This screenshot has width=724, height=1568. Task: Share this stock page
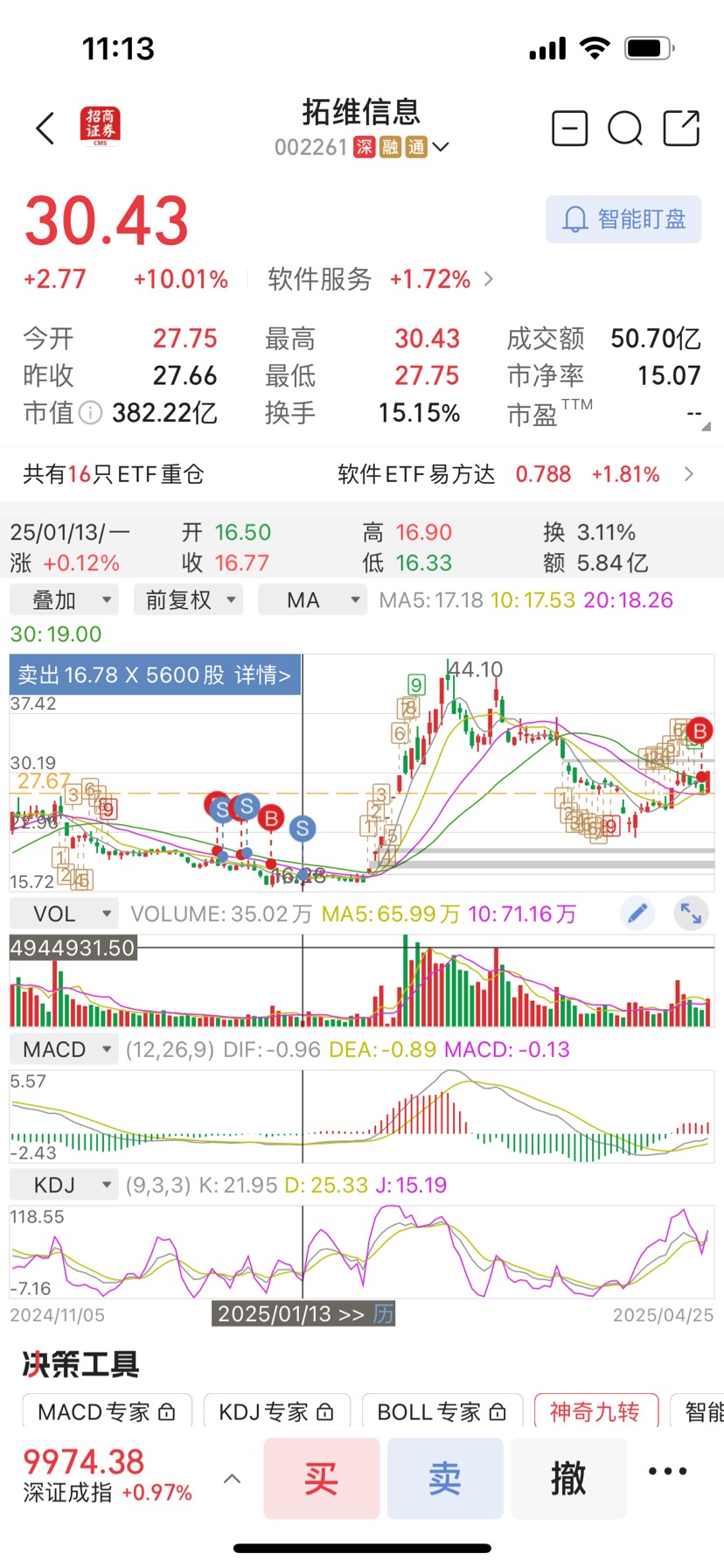(x=682, y=129)
